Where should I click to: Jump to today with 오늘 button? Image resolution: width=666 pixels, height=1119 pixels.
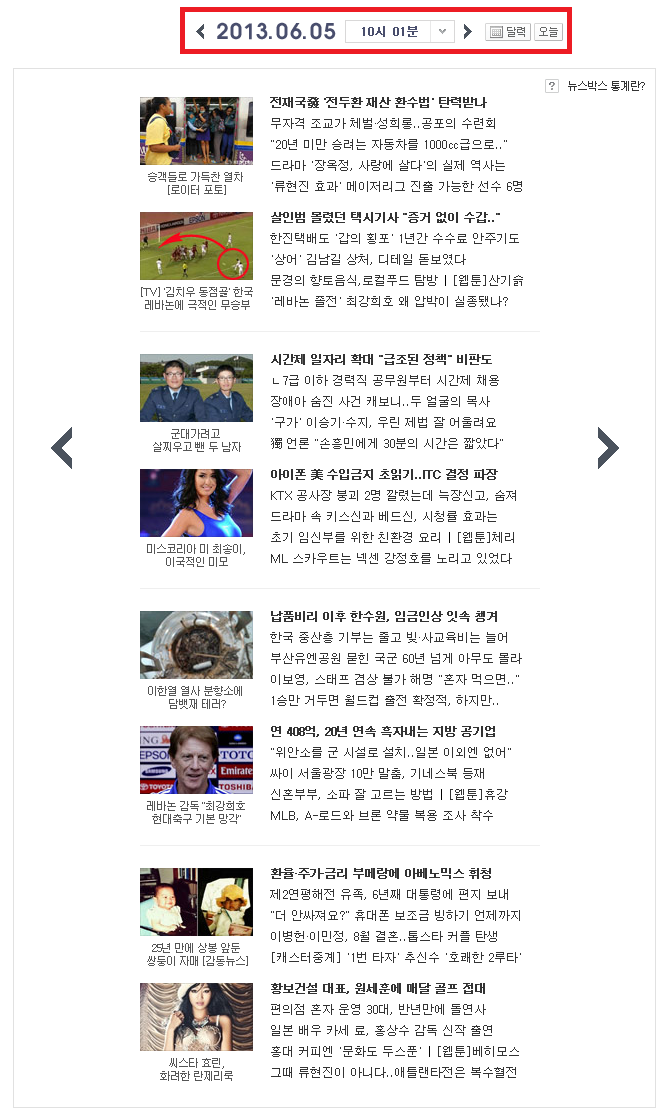click(548, 32)
